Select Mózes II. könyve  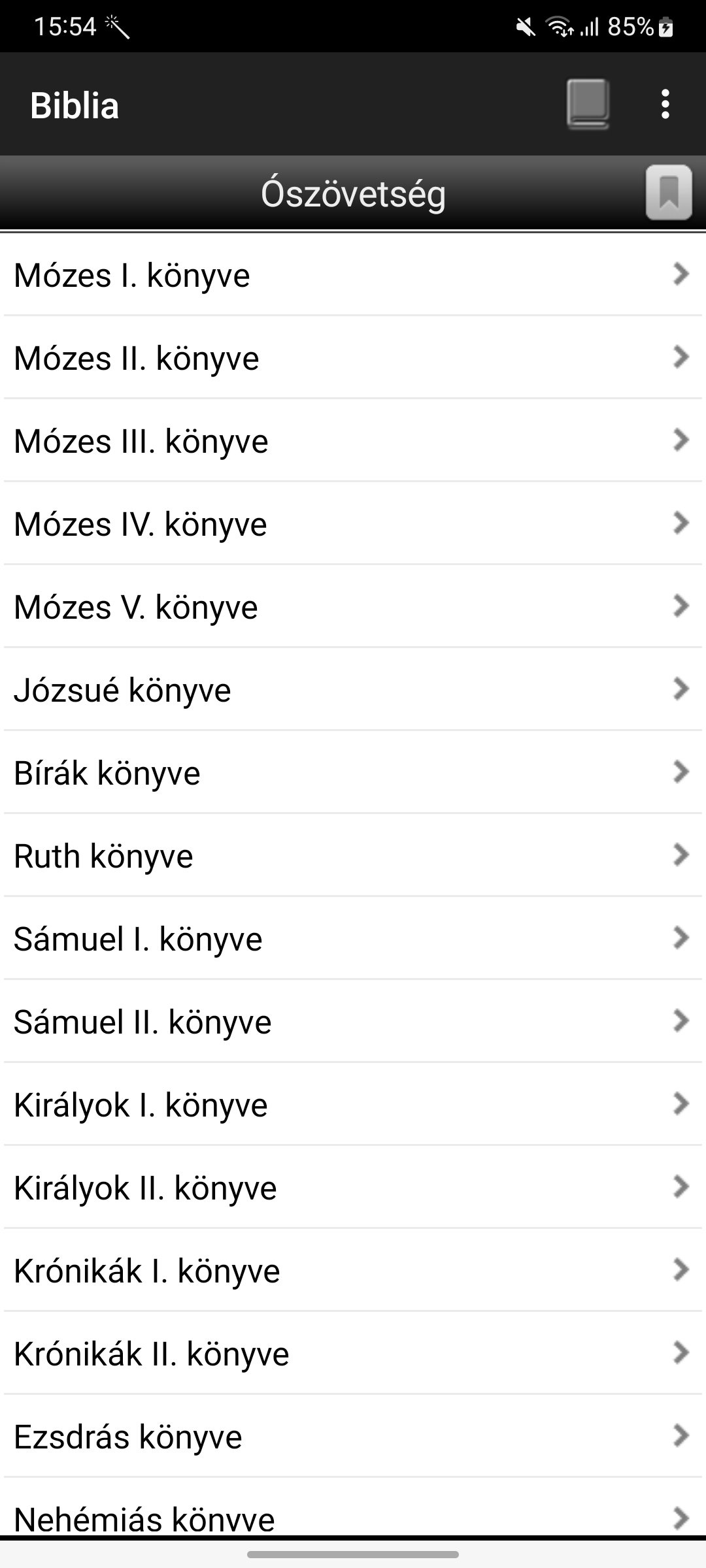[353, 357]
